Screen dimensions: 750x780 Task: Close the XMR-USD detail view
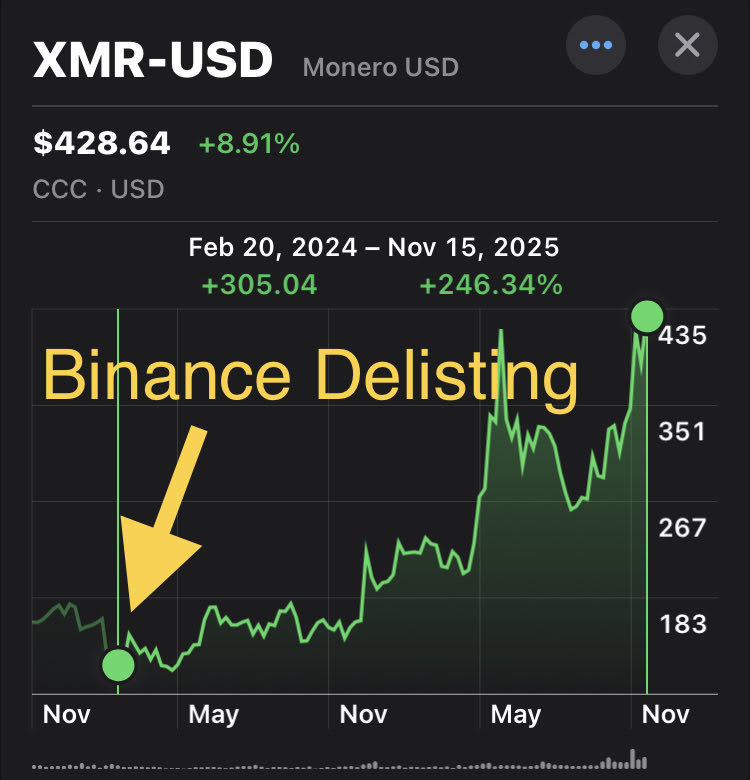click(x=688, y=45)
